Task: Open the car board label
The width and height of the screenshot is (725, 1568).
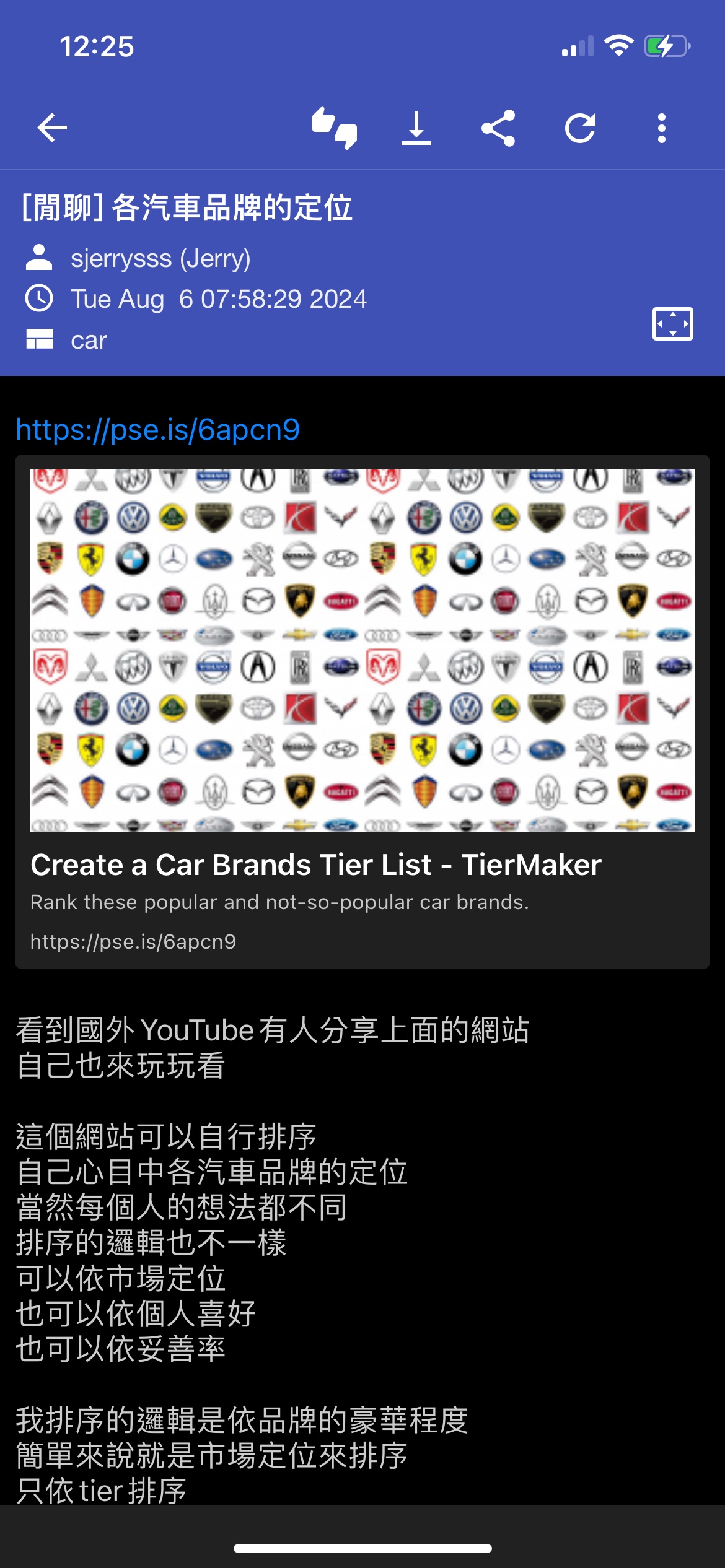Action: pyautogui.click(x=89, y=340)
